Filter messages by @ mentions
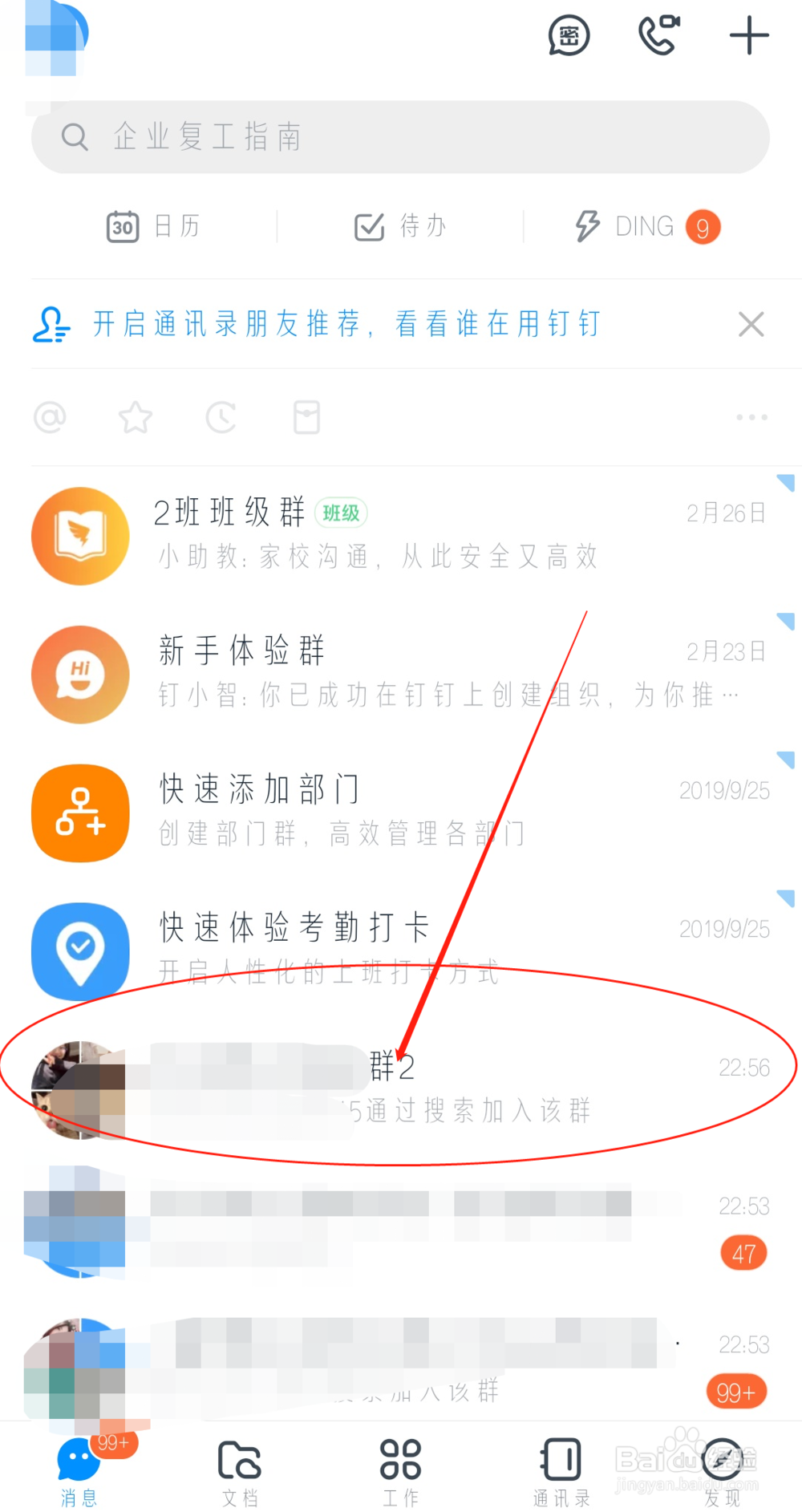Image resolution: width=802 pixels, height=1512 pixels. 50,417
